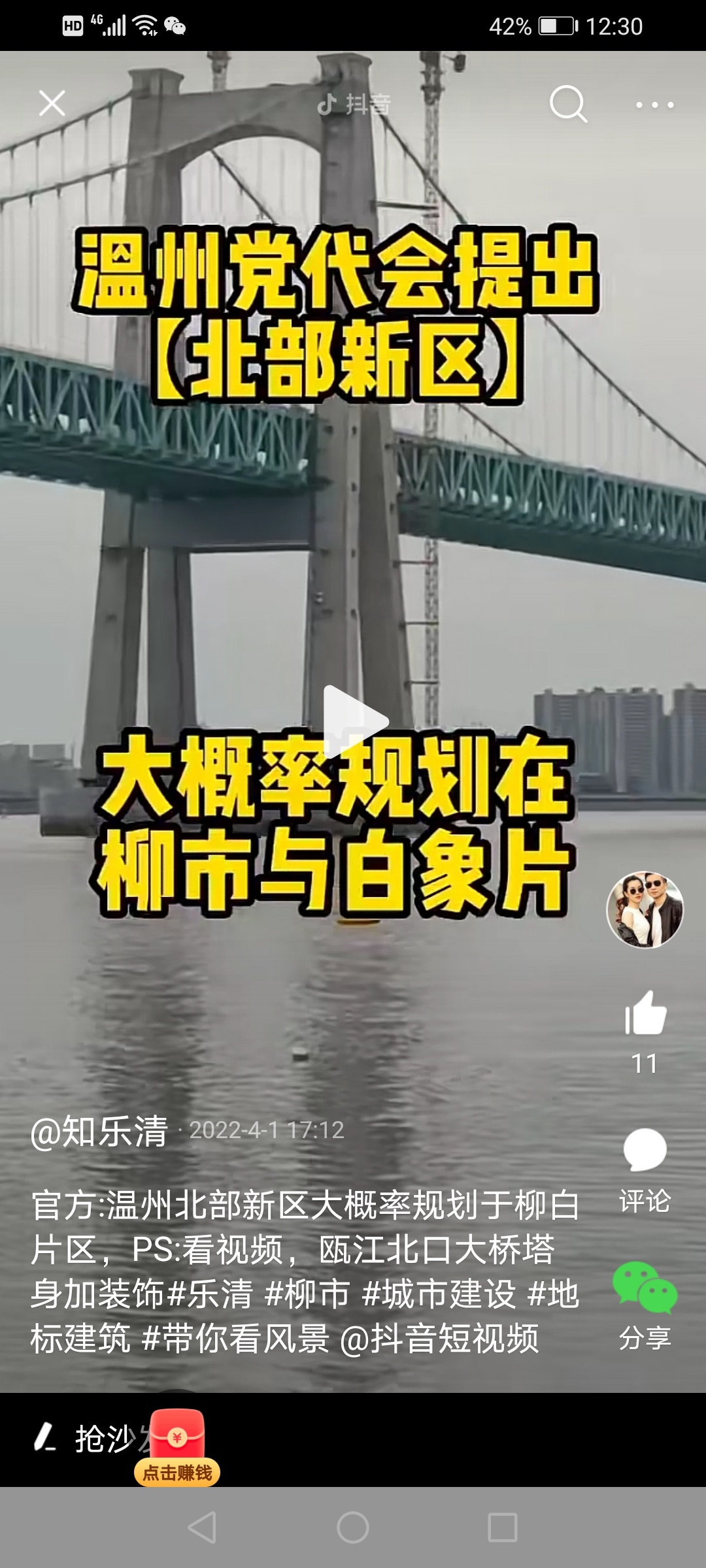706x1568 pixels.
Task: Play the paused video
Action: click(x=354, y=722)
